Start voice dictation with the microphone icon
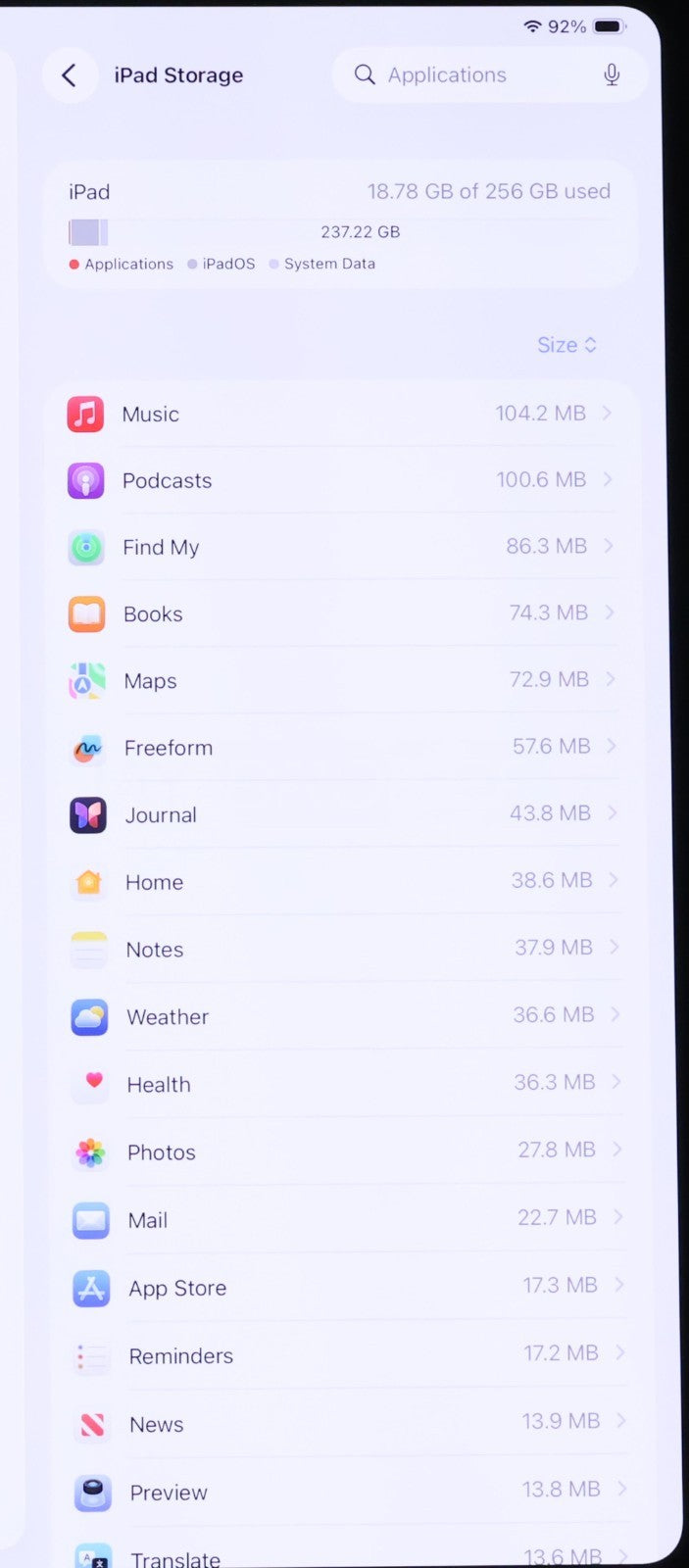 coord(612,75)
